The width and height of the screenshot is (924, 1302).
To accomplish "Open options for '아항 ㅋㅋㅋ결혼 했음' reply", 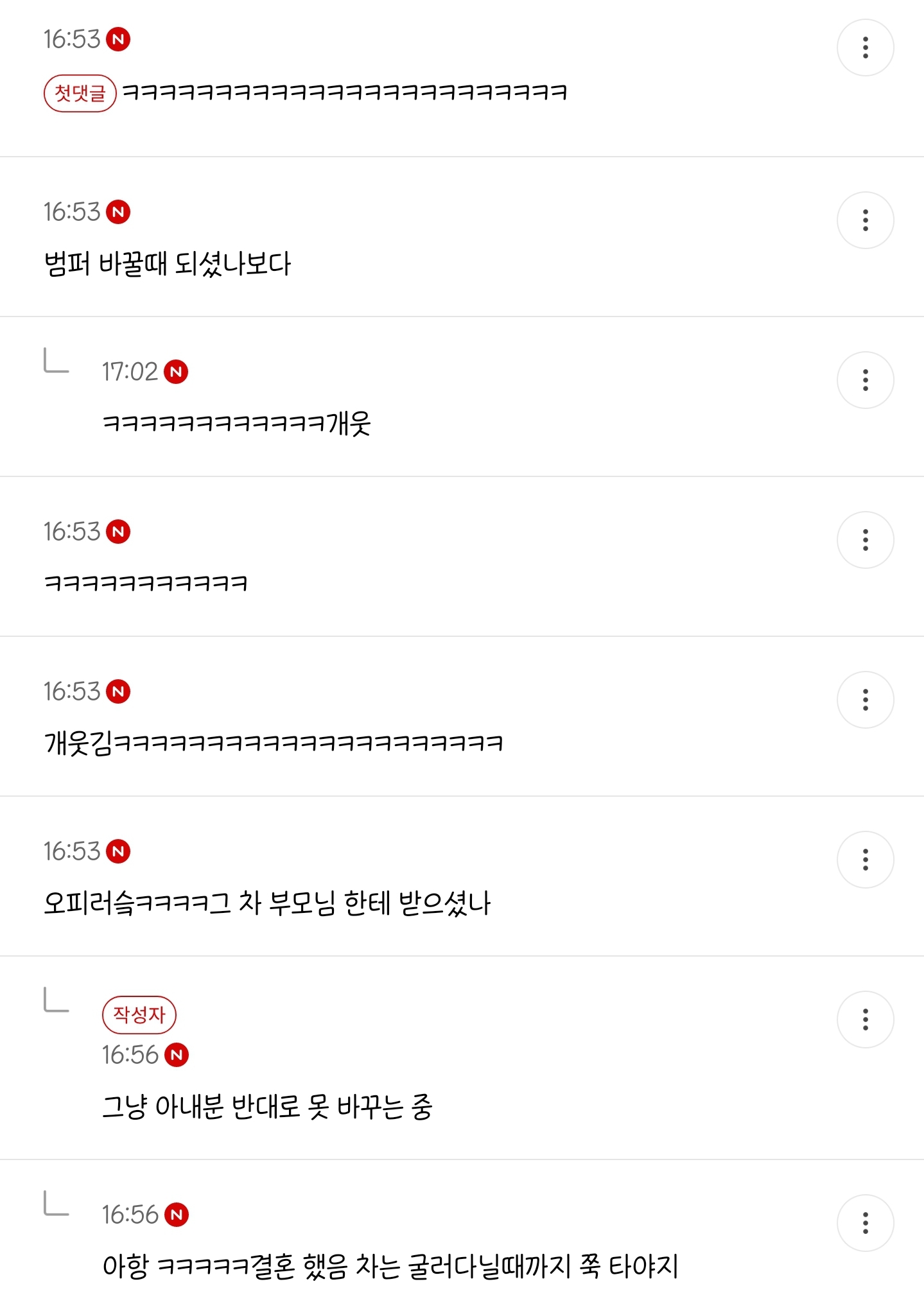I will [865, 1223].
